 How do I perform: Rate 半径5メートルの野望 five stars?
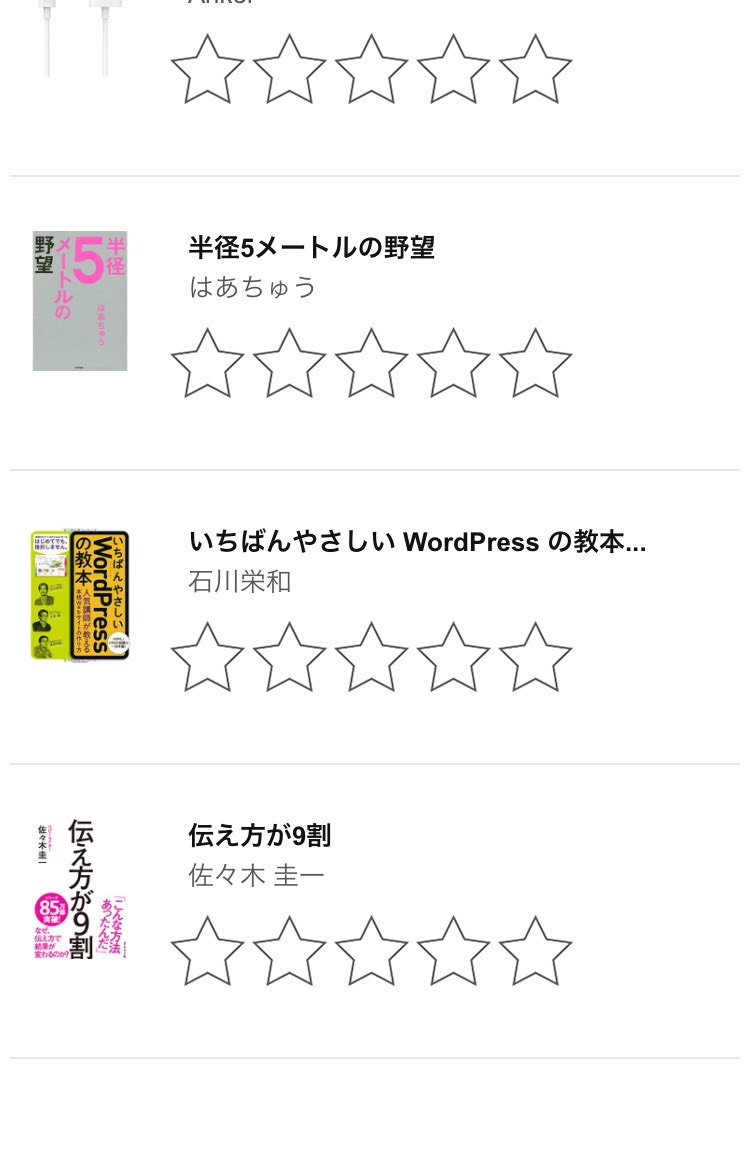pos(535,364)
